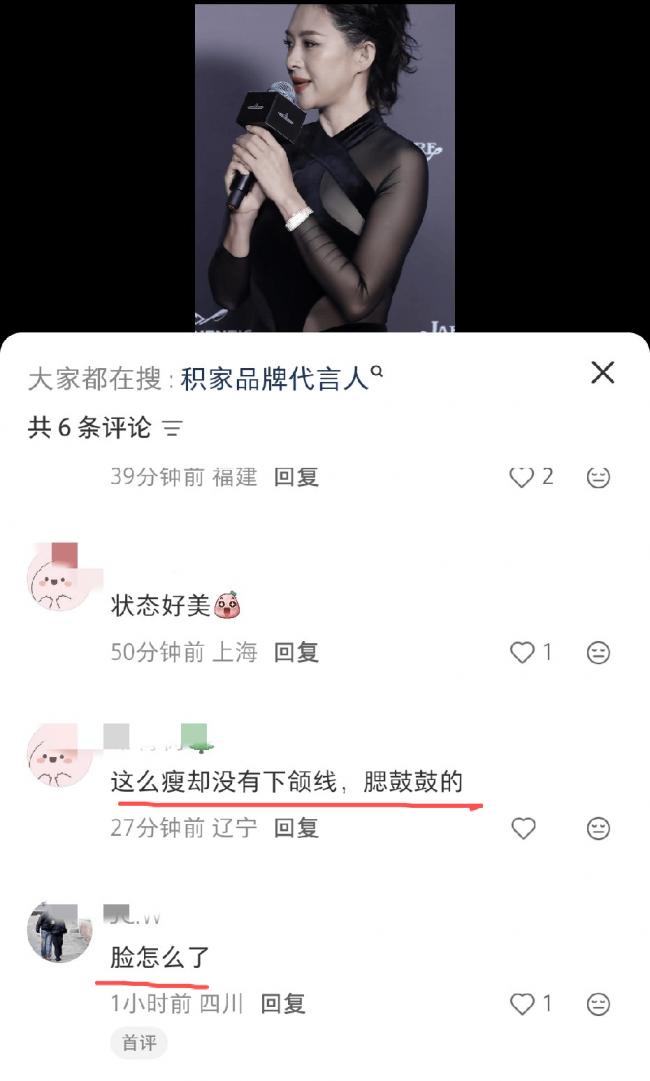Open the profile of the 脸怎么了 commenter
This screenshot has width=650, height=1081.
(59, 931)
